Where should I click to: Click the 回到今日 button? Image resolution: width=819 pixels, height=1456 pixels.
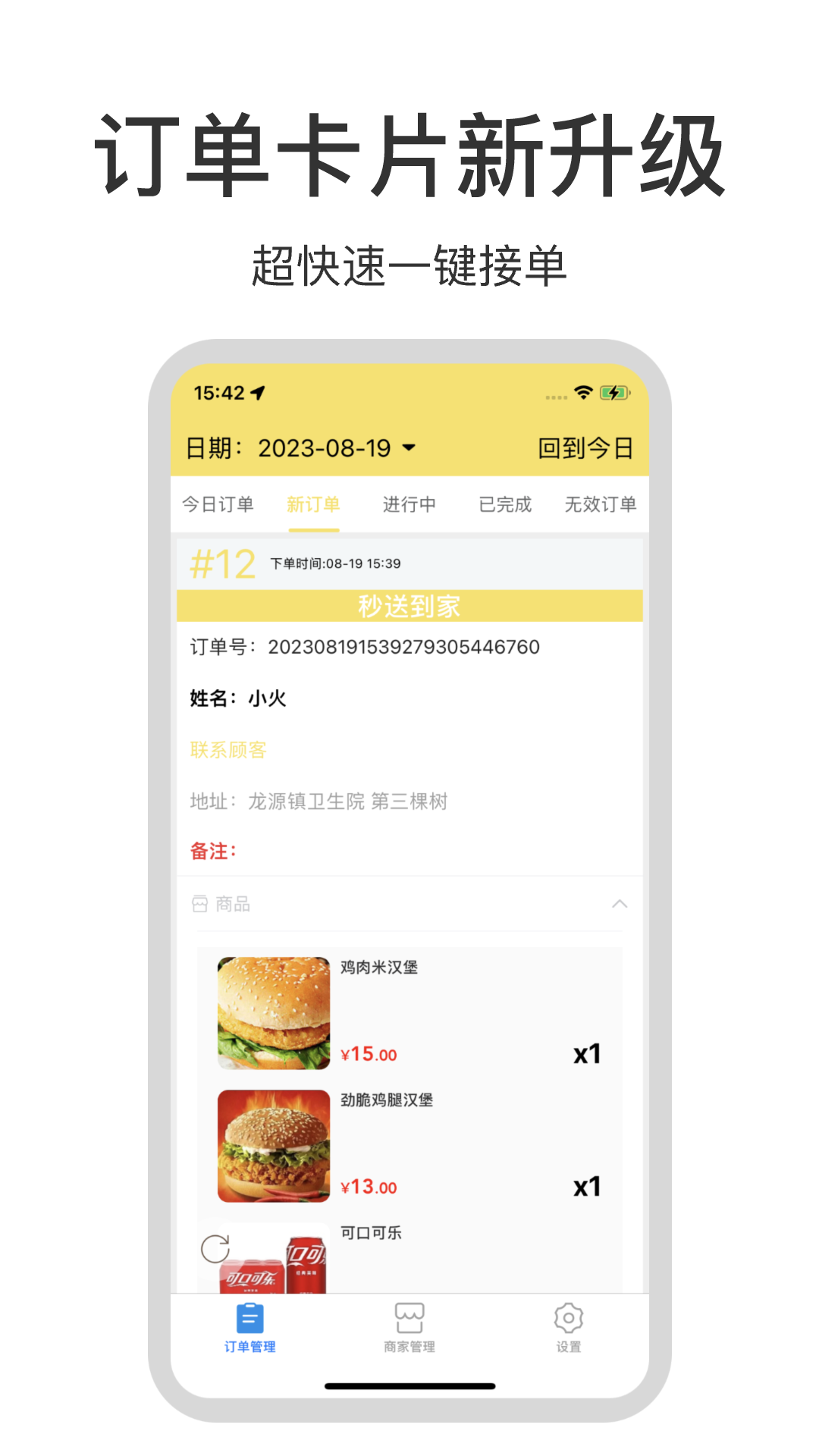tap(587, 447)
